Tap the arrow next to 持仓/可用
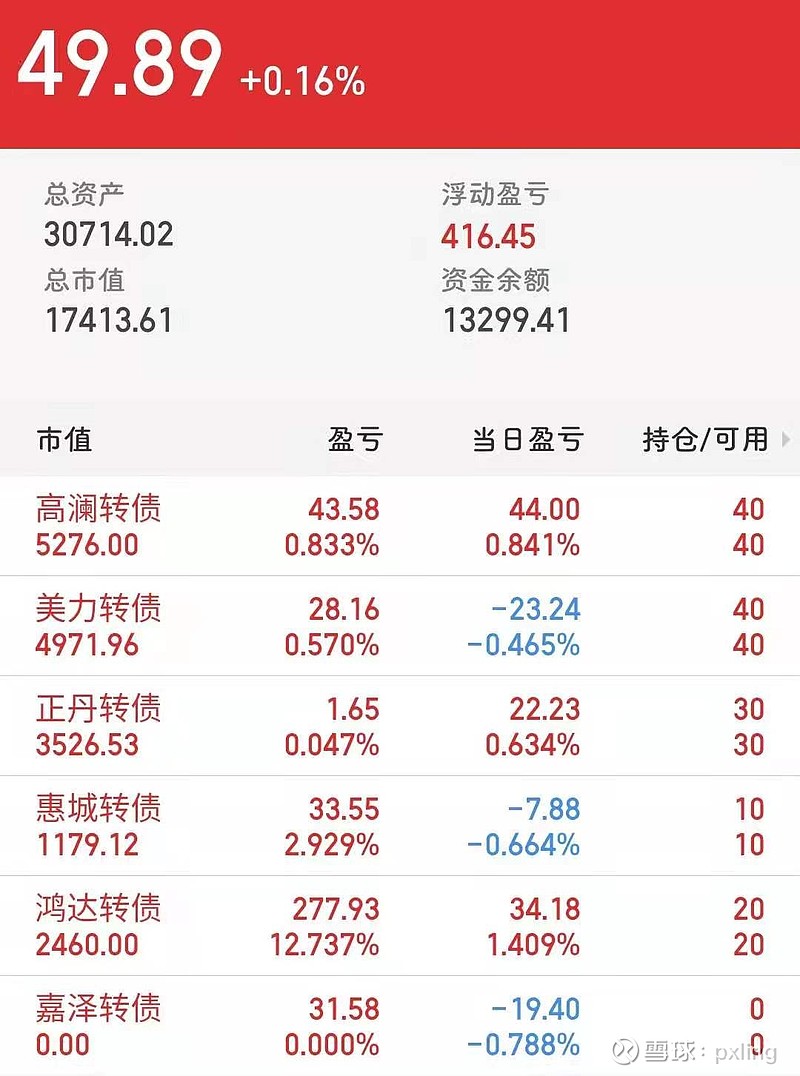The width and height of the screenshot is (800, 1076). [x=785, y=439]
